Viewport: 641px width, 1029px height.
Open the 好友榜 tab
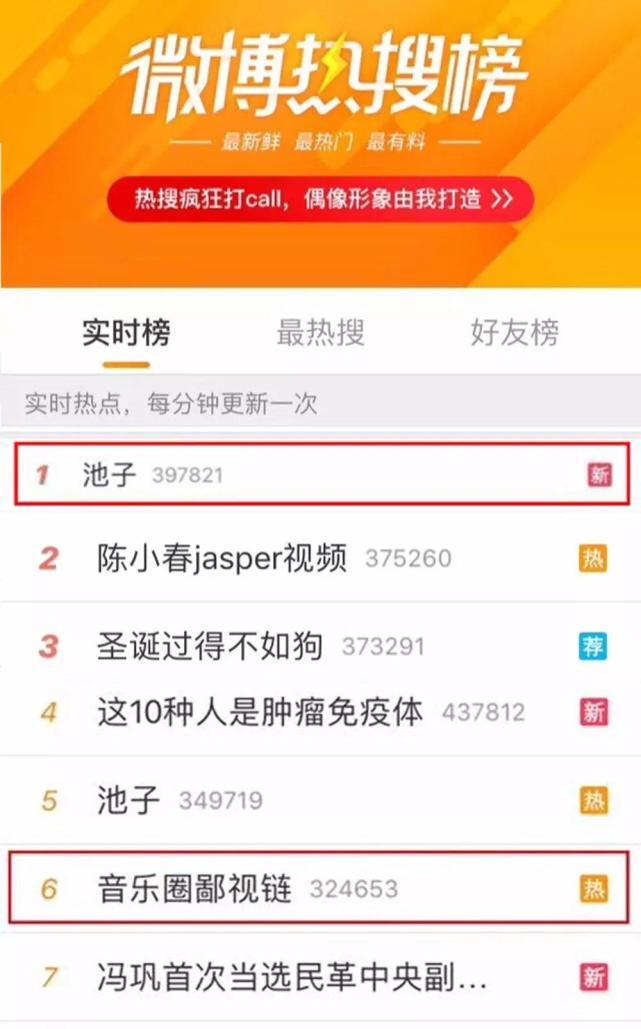(x=514, y=333)
